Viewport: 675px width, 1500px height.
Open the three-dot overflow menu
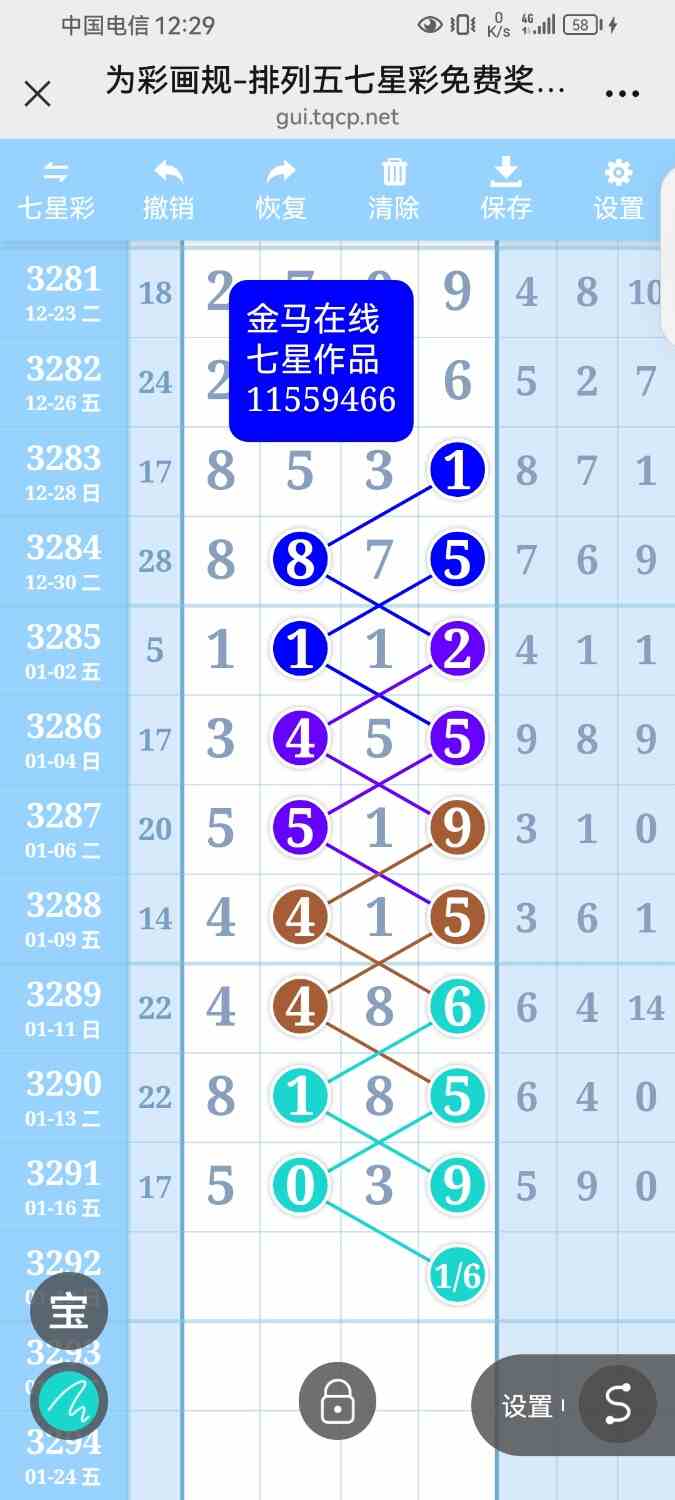point(622,94)
